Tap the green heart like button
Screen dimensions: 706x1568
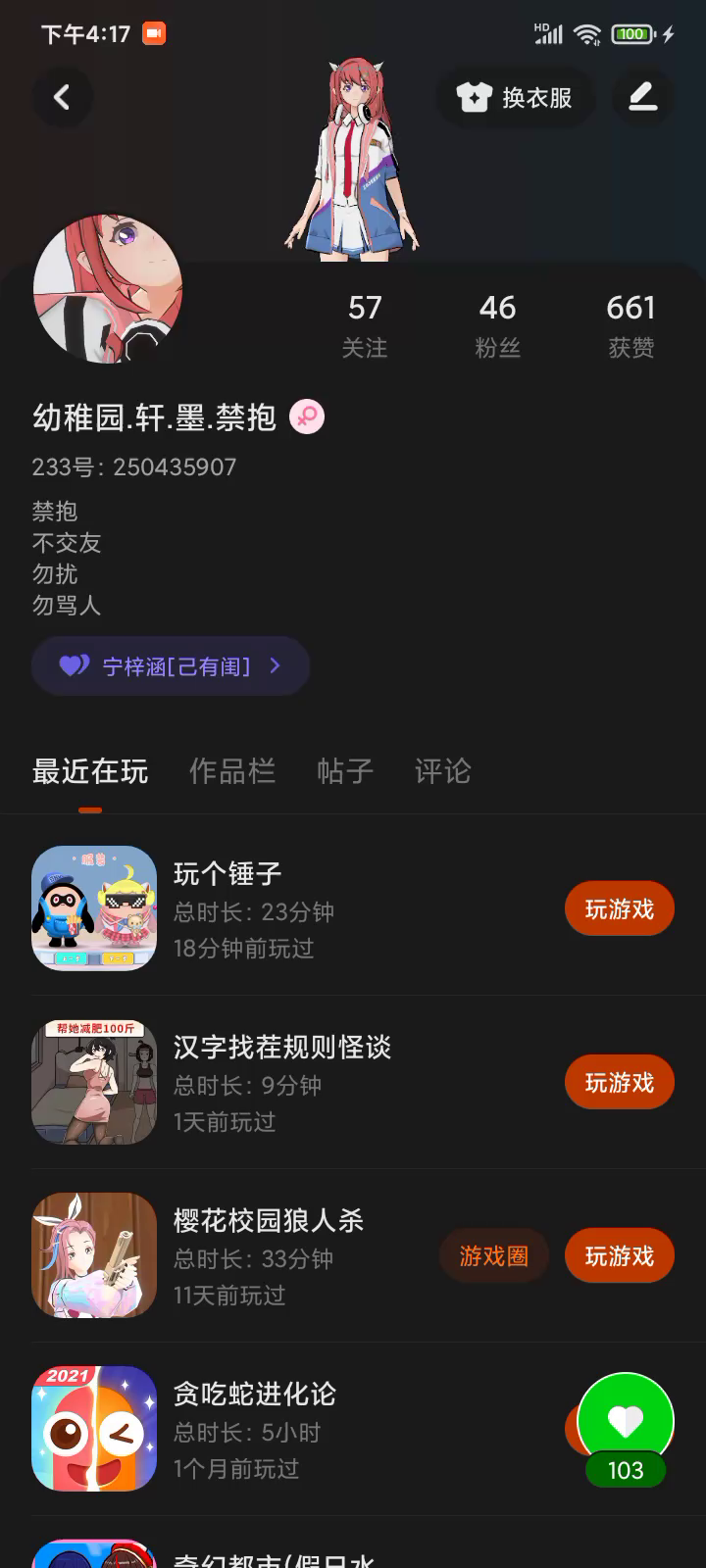tap(626, 1421)
